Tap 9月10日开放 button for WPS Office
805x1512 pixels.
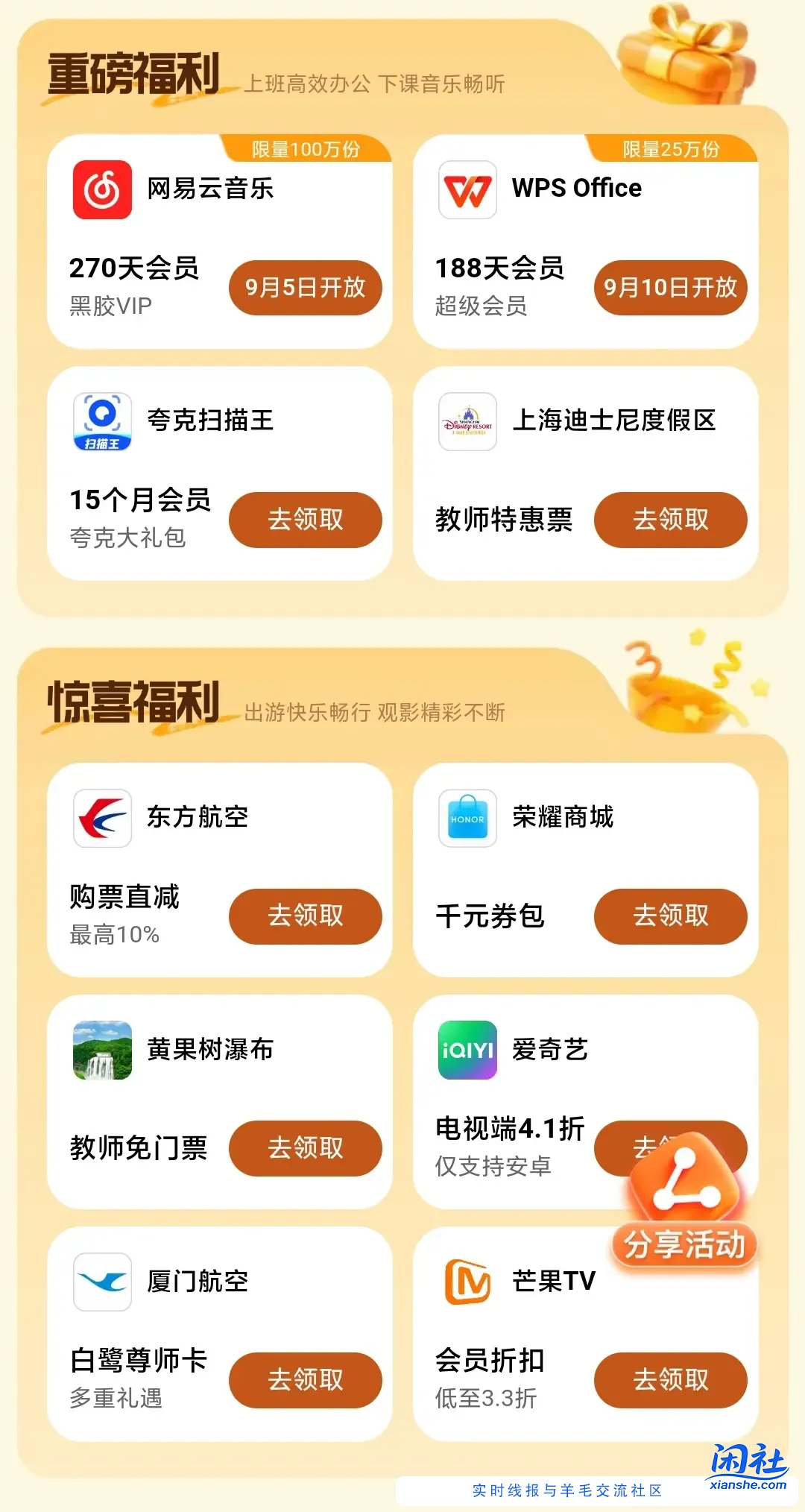coord(670,288)
